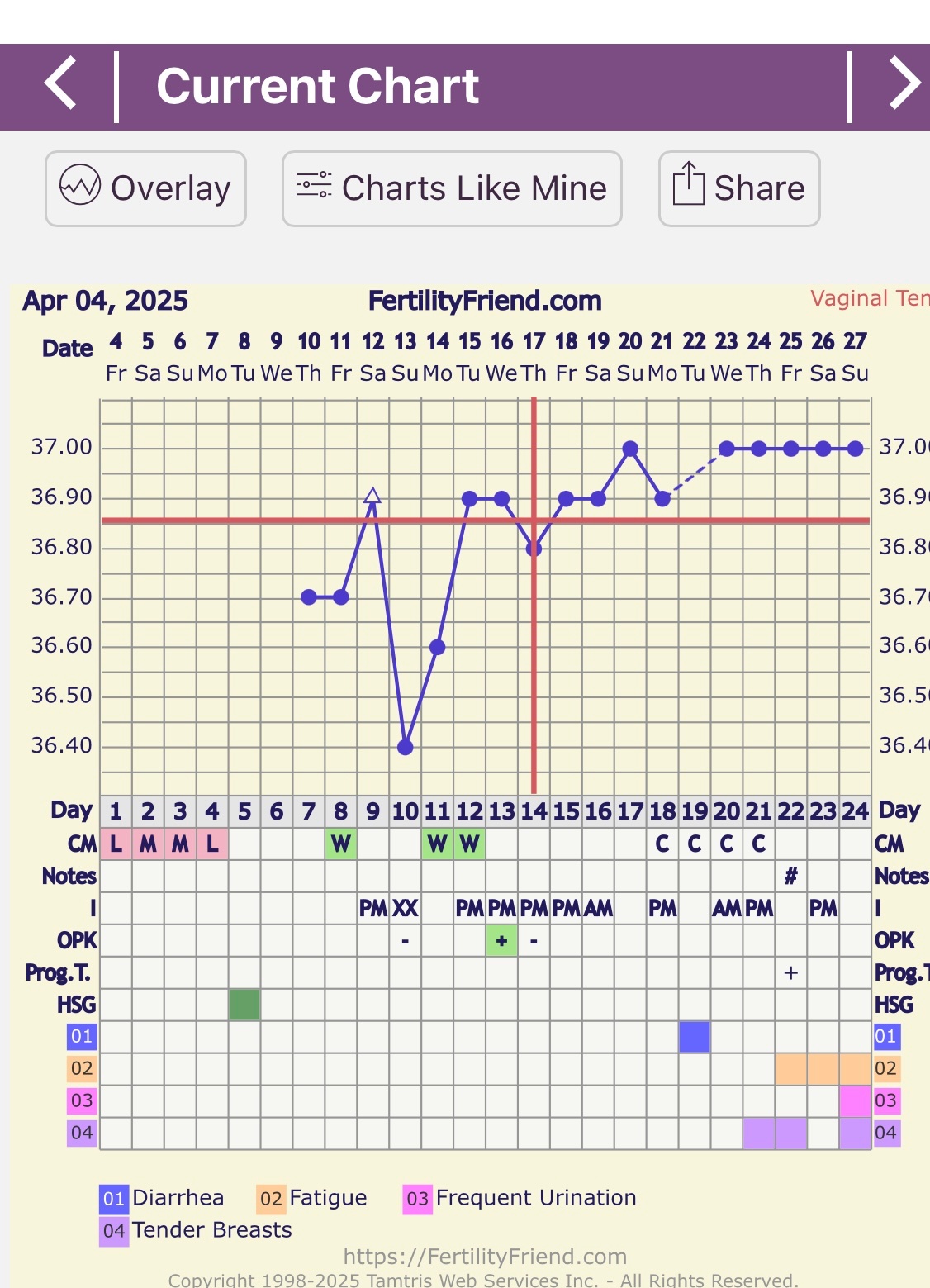Share the current chart
The image size is (930, 1288).
click(739, 188)
